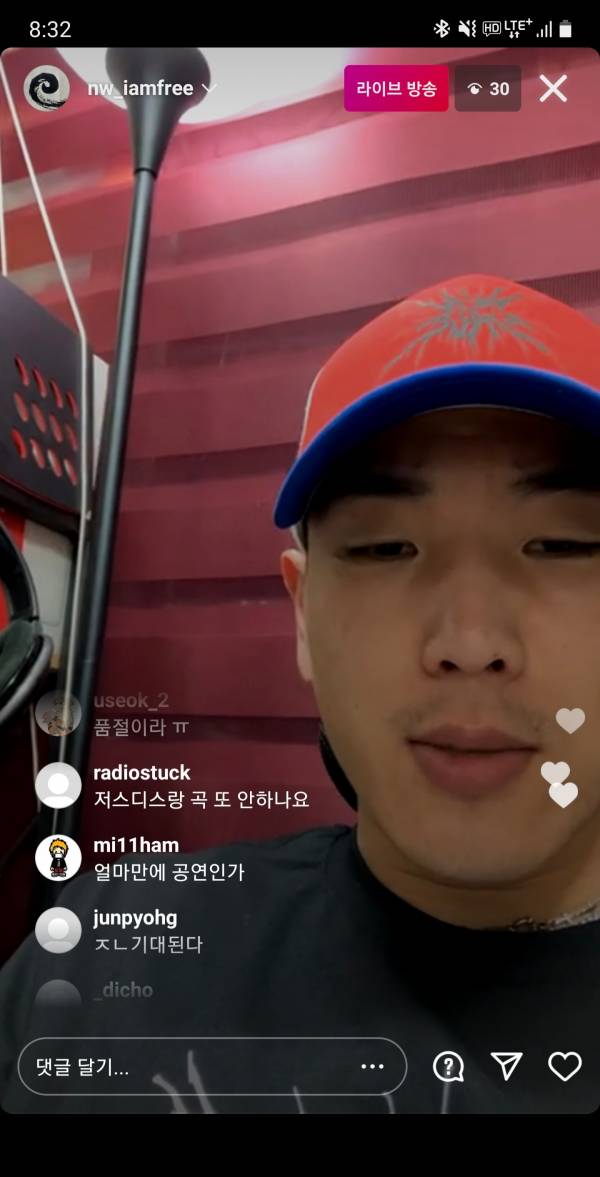Ask a question with the question icon
The width and height of the screenshot is (600, 1177).
[448, 1066]
